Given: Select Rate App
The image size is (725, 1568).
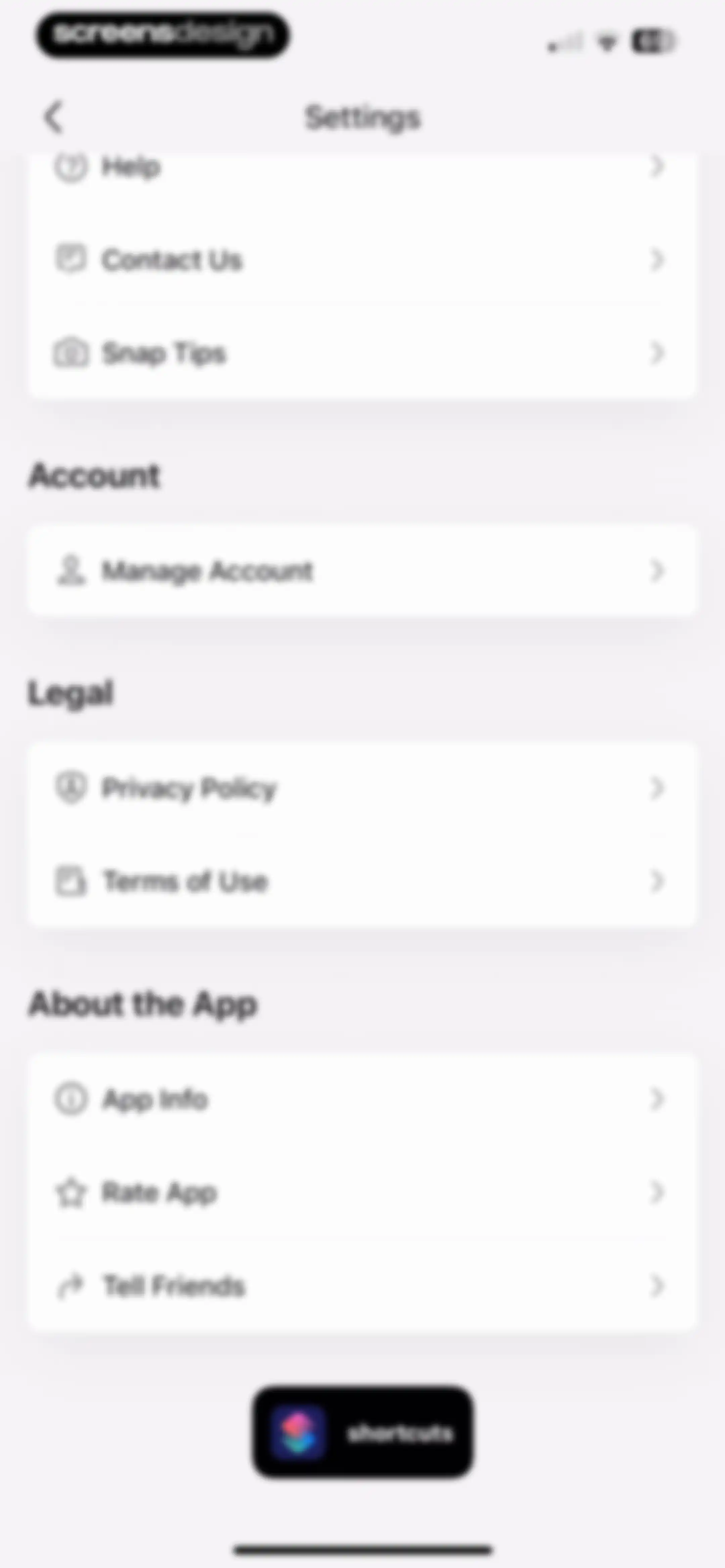Looking at the screenshot, I should [x=362, y=1192].
